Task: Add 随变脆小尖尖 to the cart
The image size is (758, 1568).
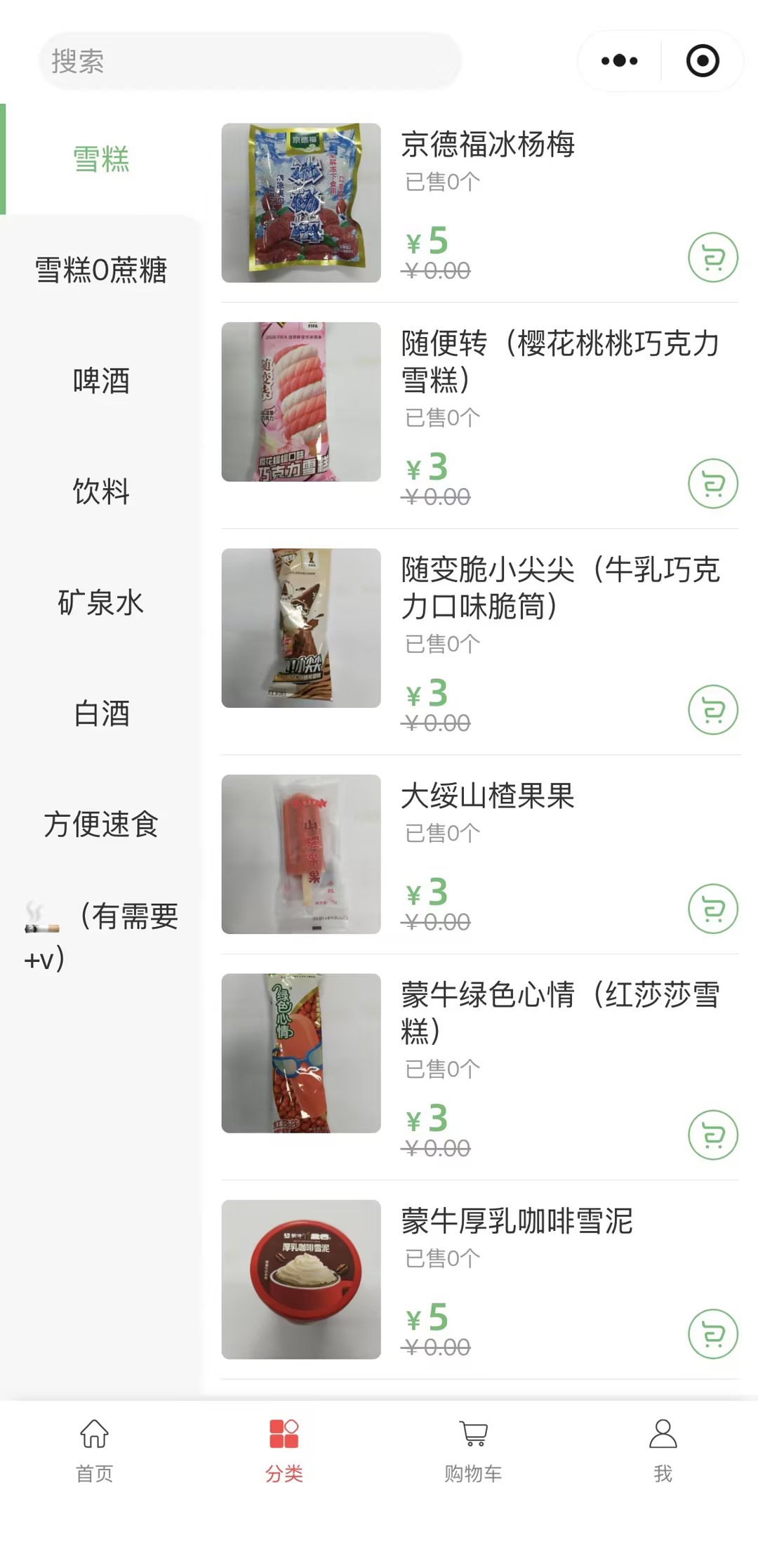Action: [712, 710]
